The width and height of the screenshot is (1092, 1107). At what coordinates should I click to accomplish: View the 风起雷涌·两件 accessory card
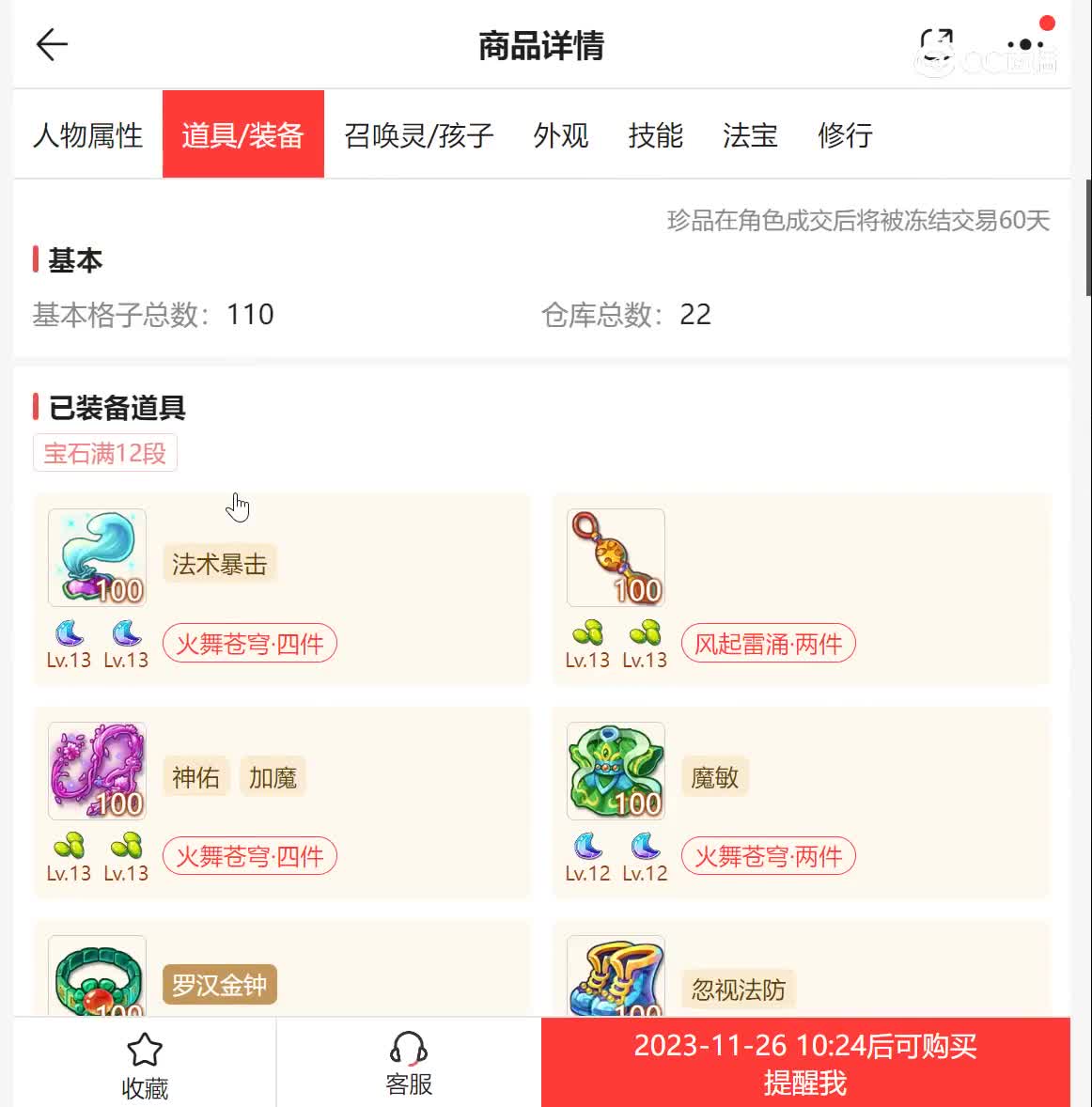[x=801, y=589]
